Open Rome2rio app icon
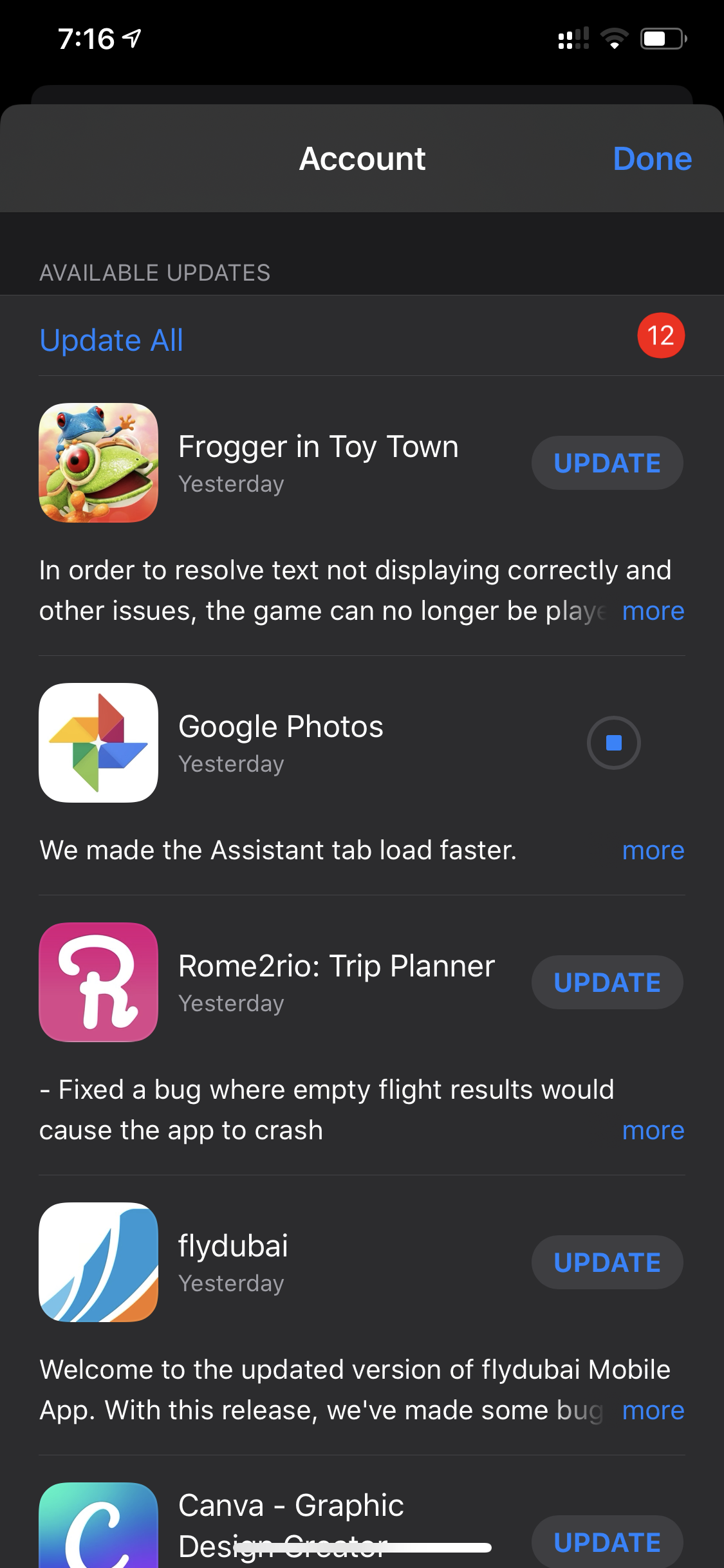Image resolution: width=724 pixels, height=1568 pixels. tap(98, 982)
